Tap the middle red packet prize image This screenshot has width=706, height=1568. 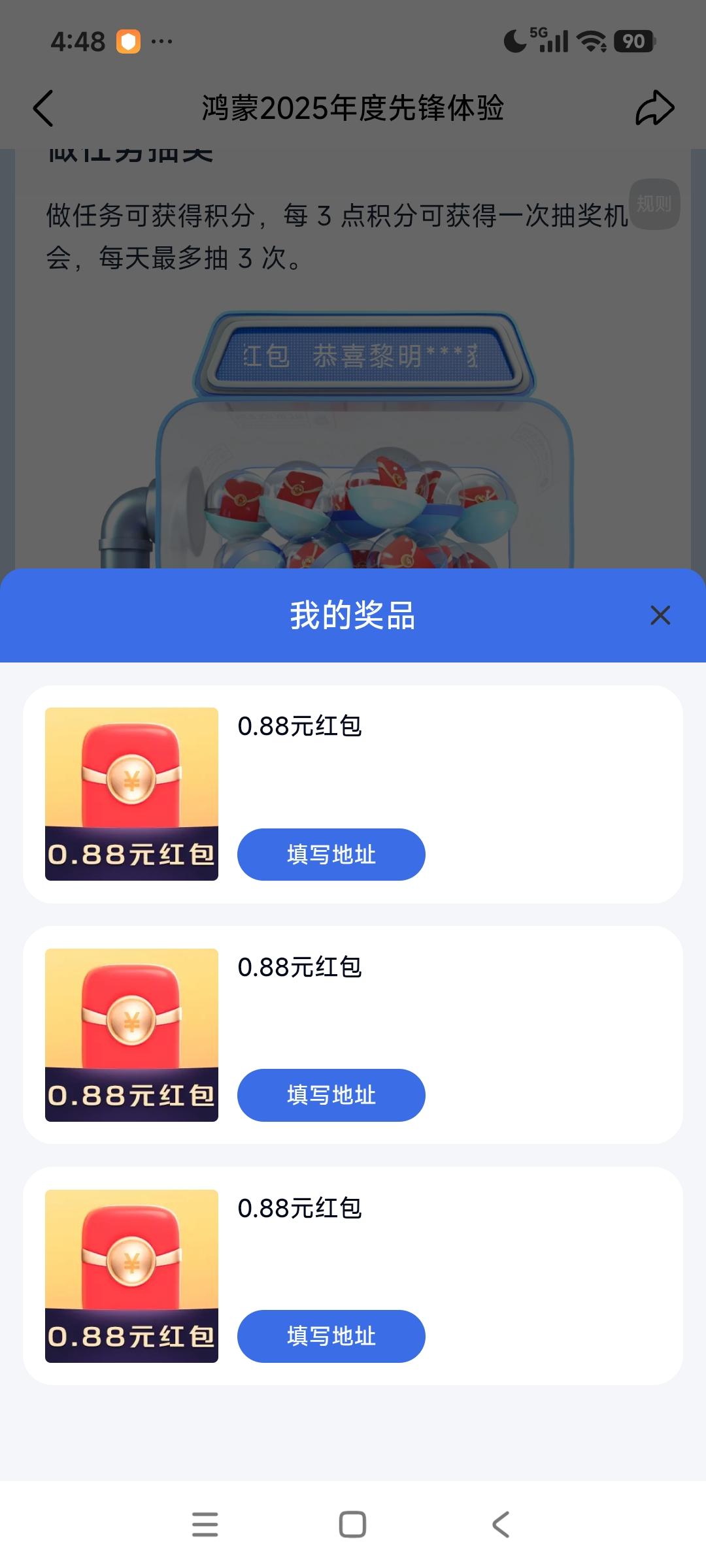pos(131,1032)
